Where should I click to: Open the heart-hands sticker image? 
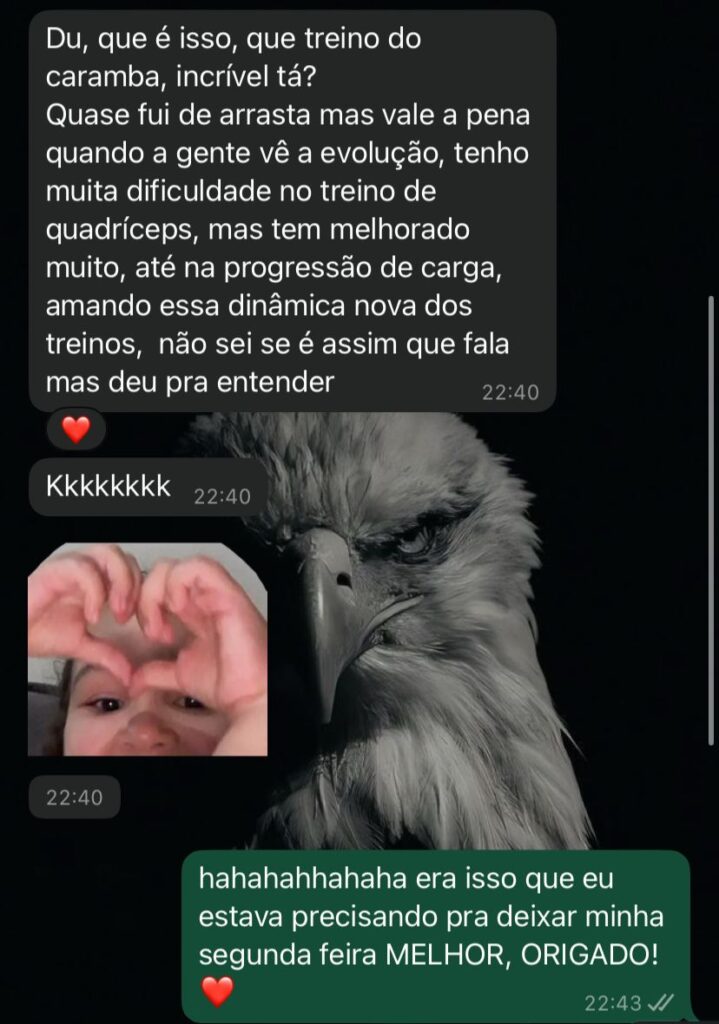point(148,649)
